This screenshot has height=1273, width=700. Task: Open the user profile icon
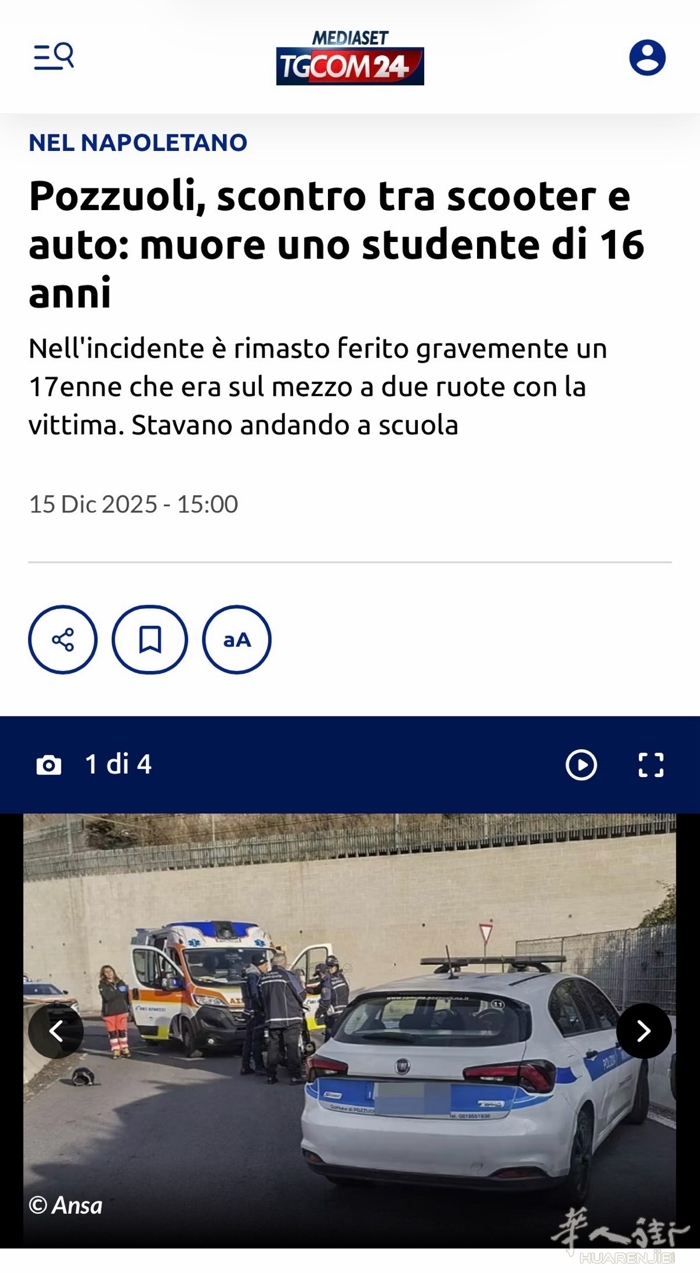click(647, 57)
